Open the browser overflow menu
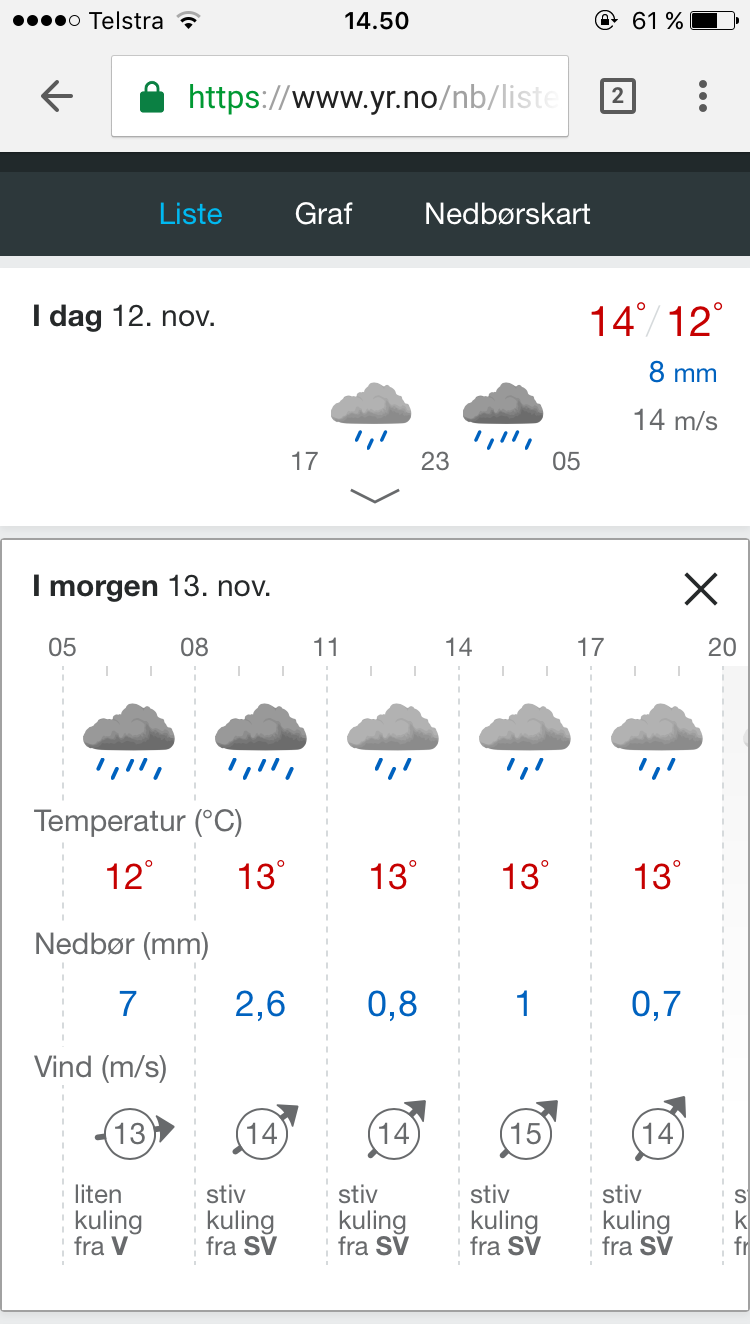The height and width of the screenshot is (1334, 750). pos(703,96)
